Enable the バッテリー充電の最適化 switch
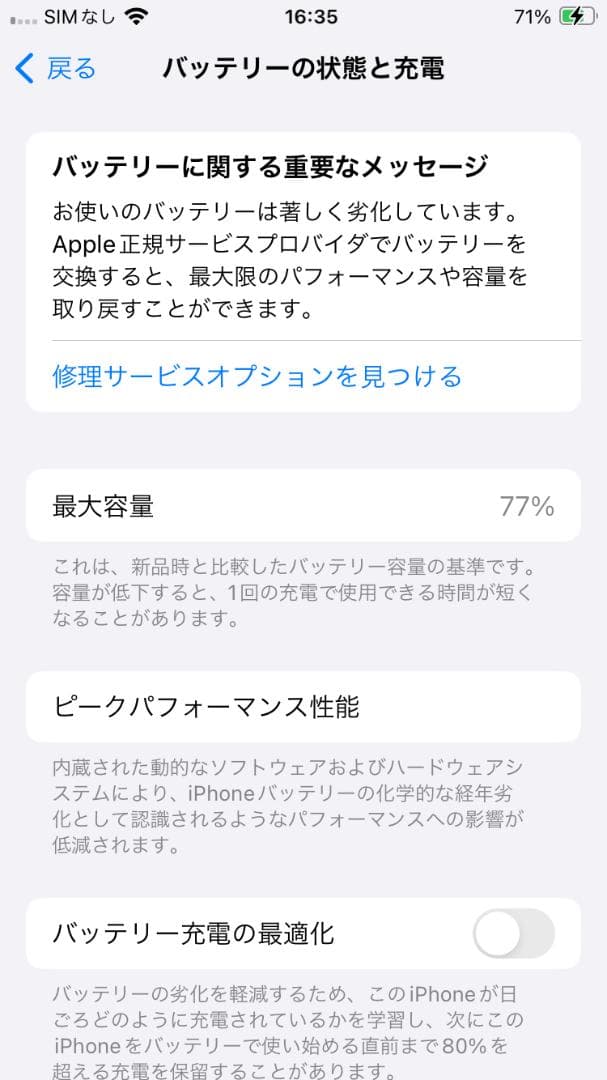The width and height of the screenshot is (607, 1080). pos(514,933)
